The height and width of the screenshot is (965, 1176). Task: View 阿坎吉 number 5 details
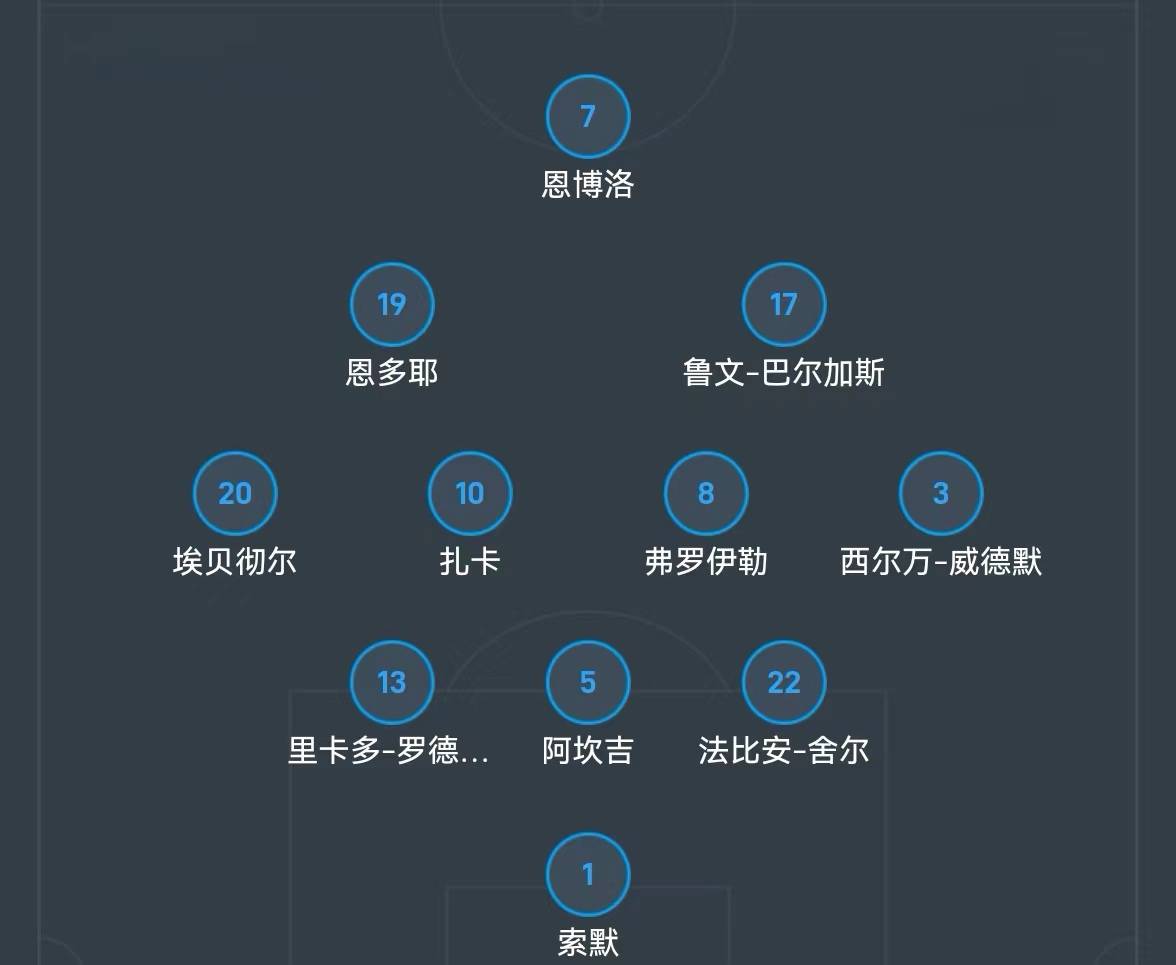[588, 683]
